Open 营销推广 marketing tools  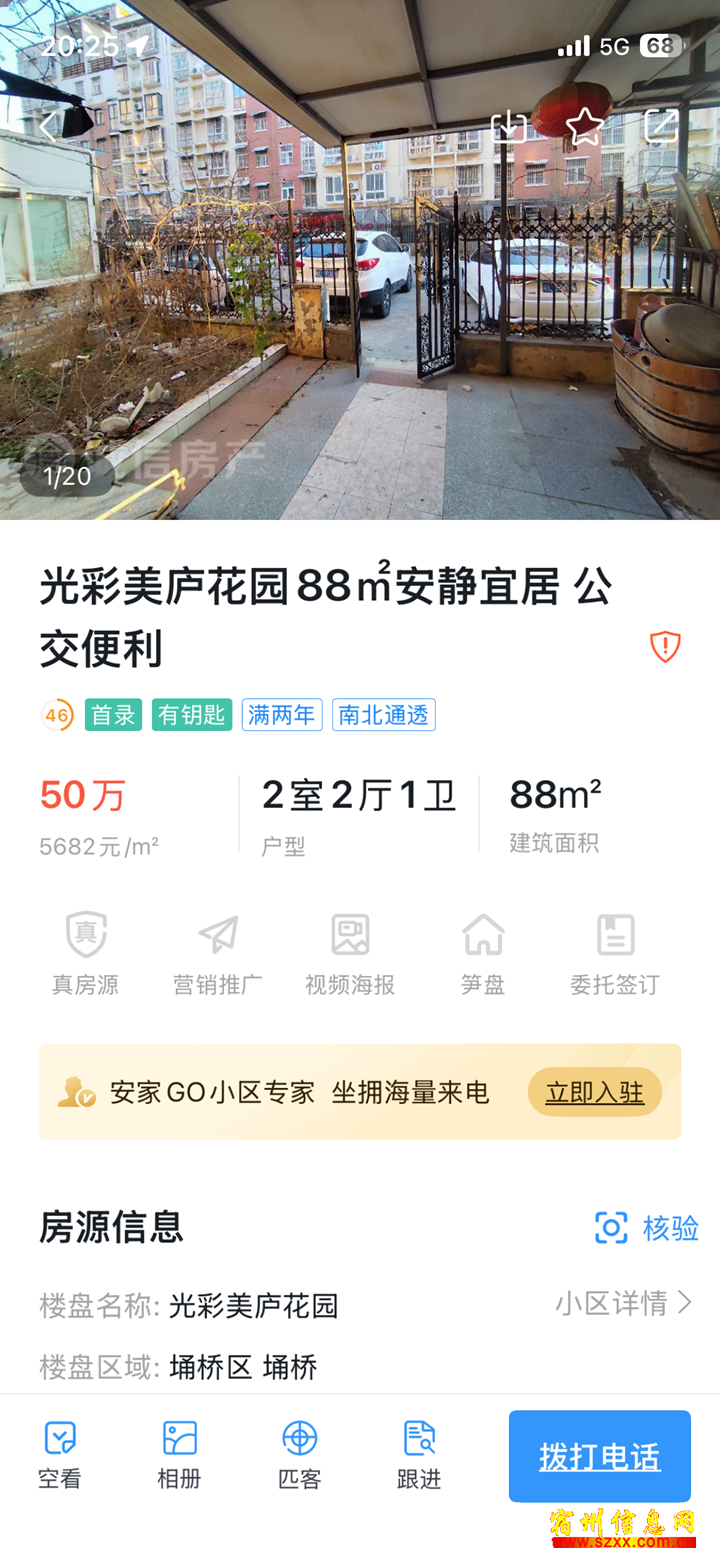pyautogui.click(x=218, y=954)
